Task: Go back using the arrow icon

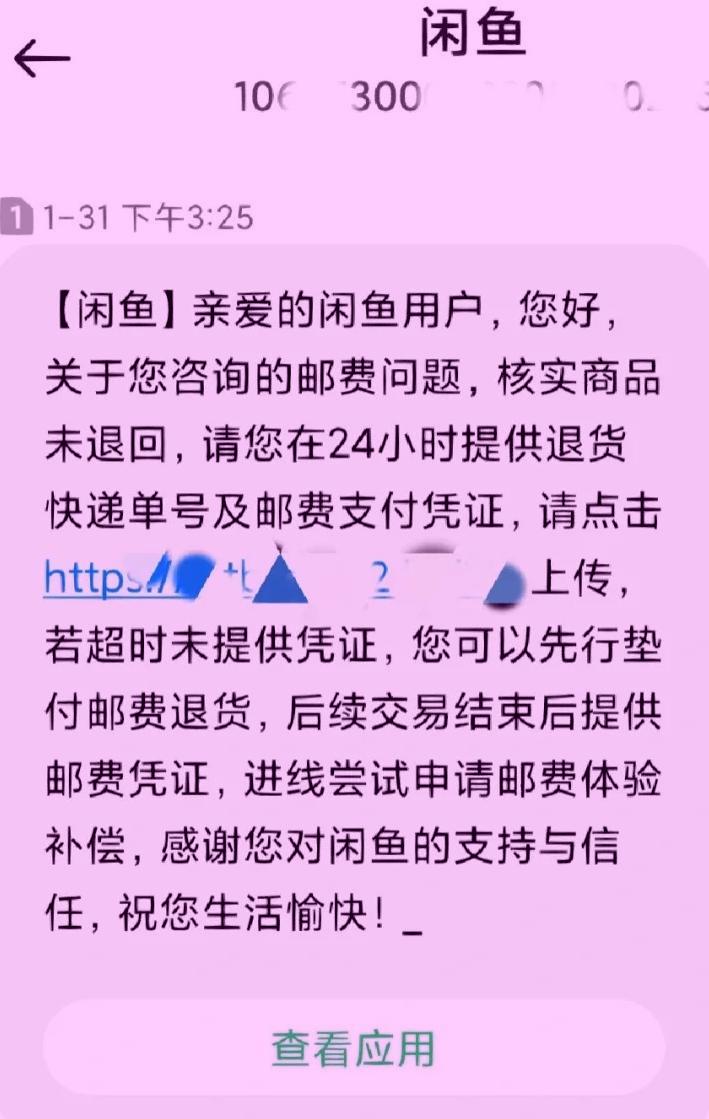Action: click(42, 58)
